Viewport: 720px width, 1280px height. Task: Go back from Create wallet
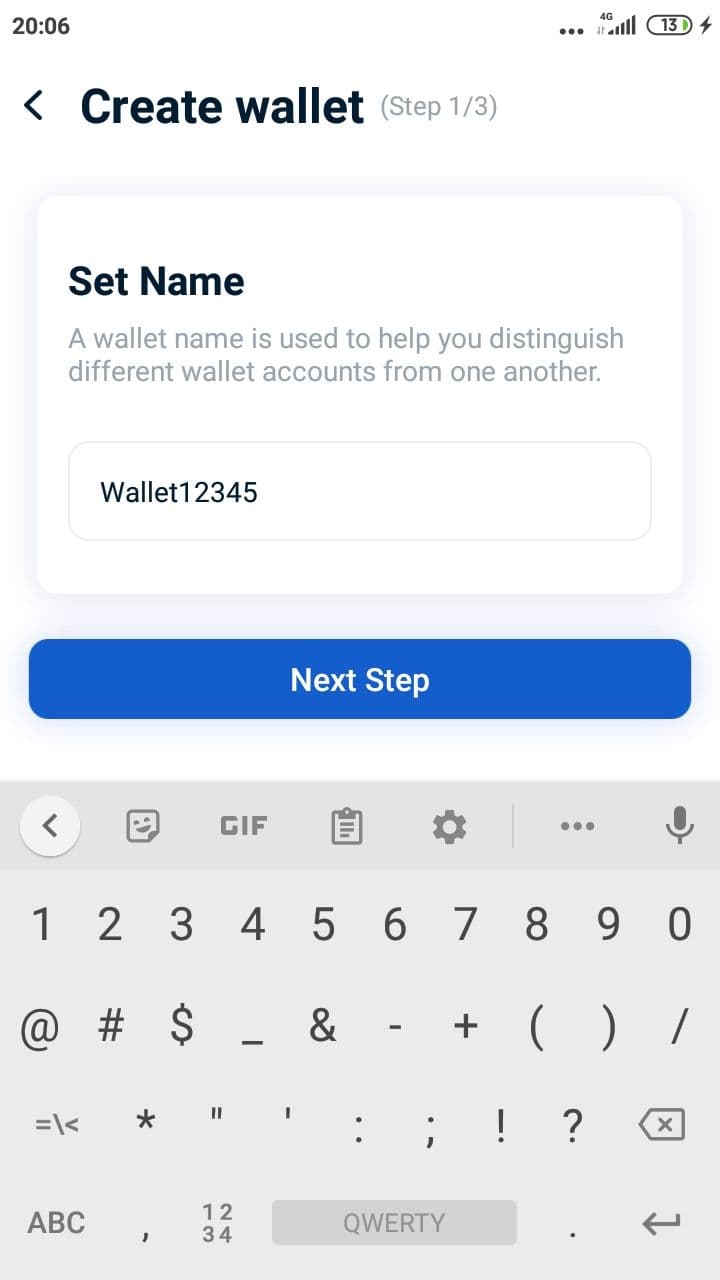(34, 105)
